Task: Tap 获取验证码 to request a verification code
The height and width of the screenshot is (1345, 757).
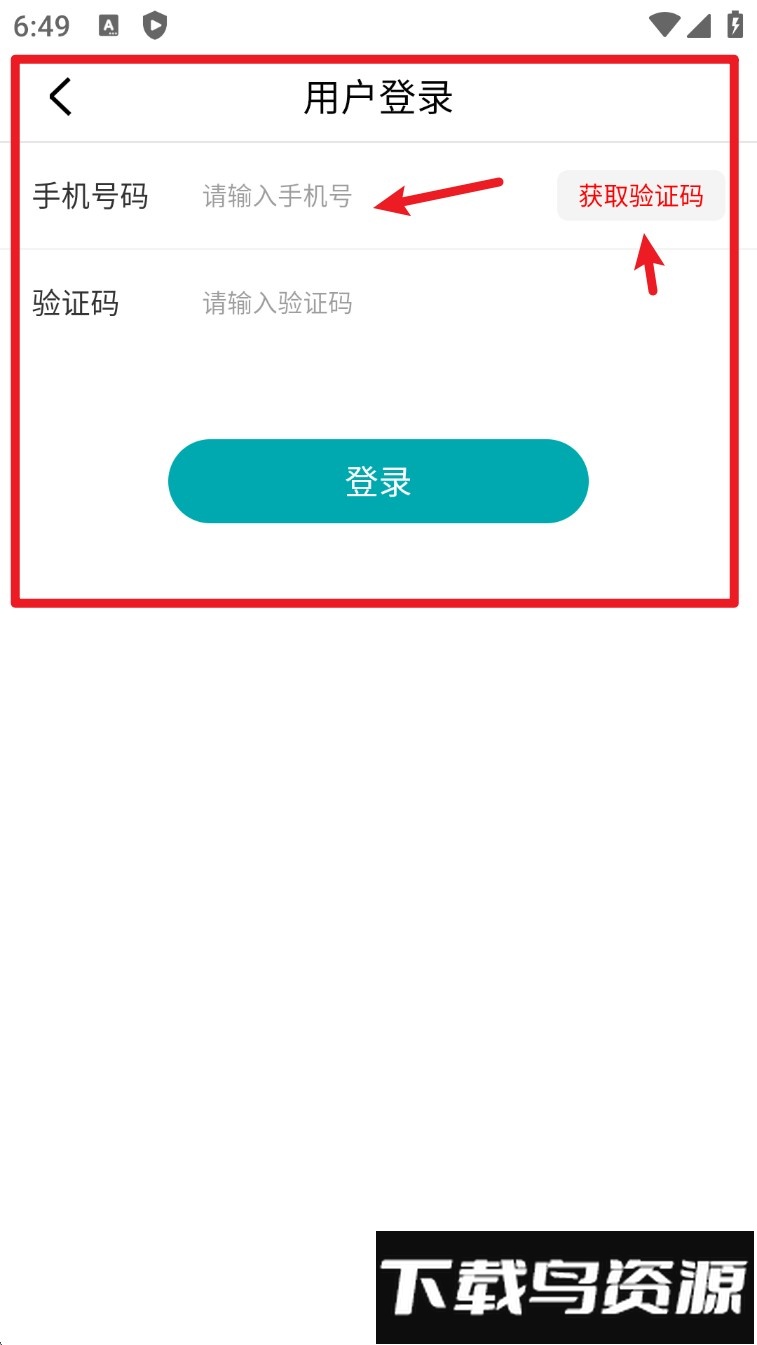Action: click(640, 195)
